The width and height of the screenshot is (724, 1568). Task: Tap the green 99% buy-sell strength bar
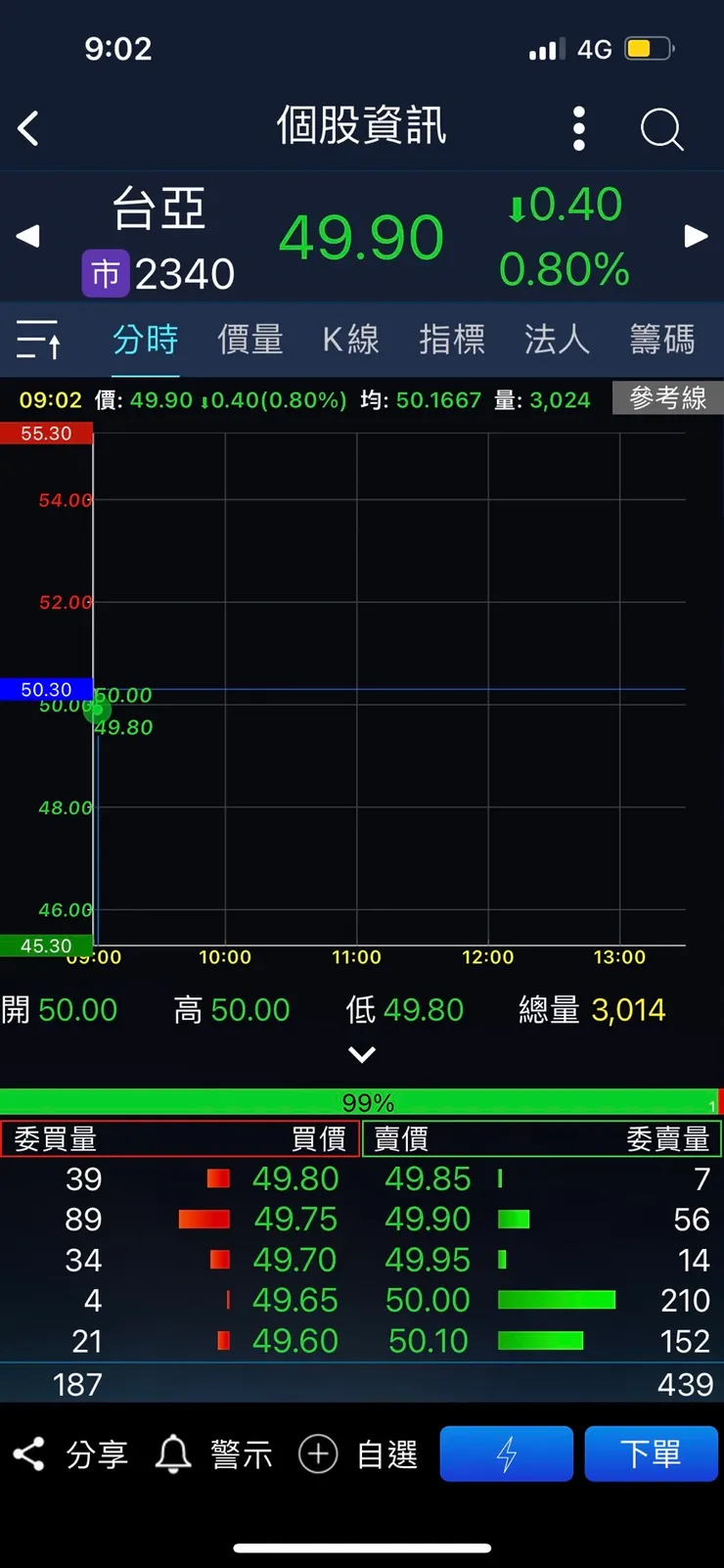click(x=362, y=1101)
